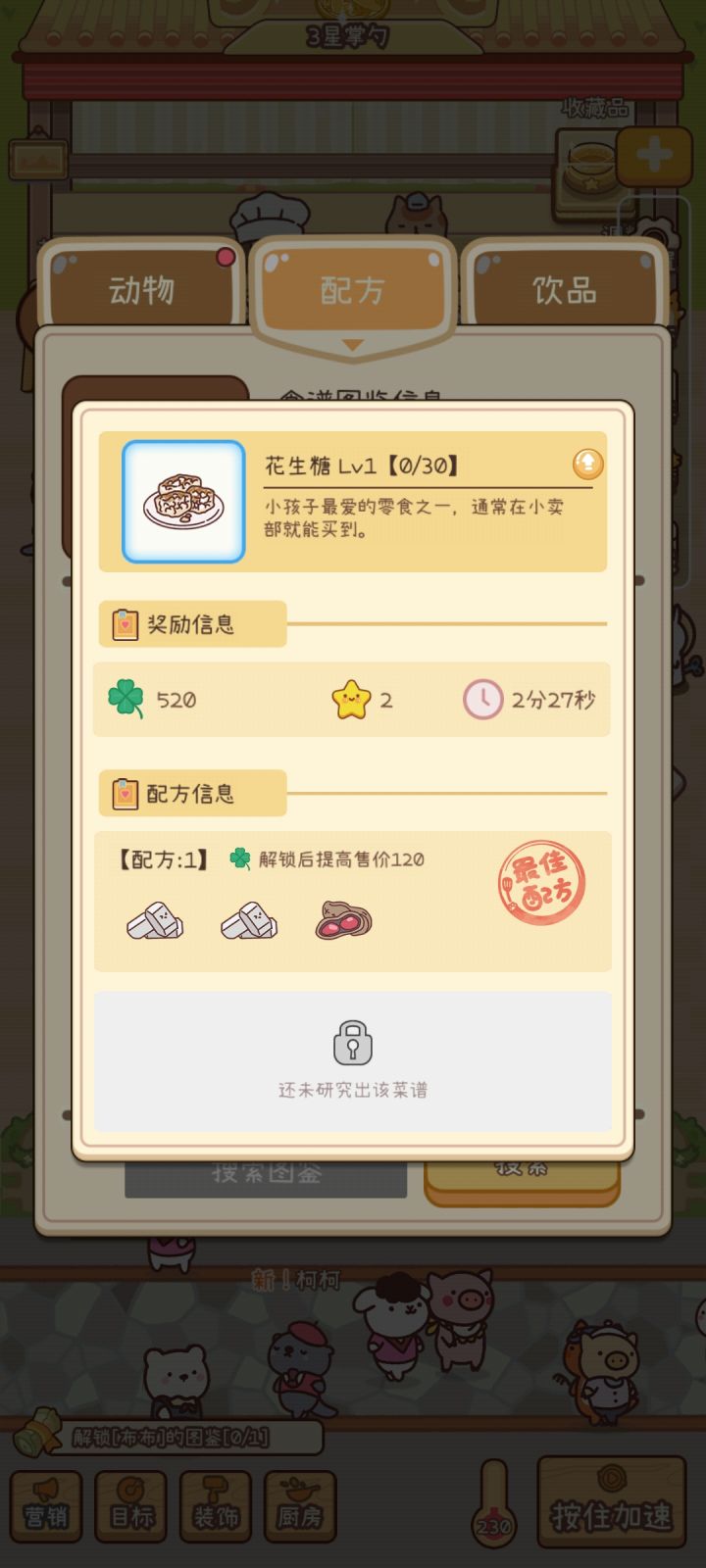This screenshot has height=1568, width=706.
Task: Switch to the 动物 tab
Action: [x=142, y=287]
